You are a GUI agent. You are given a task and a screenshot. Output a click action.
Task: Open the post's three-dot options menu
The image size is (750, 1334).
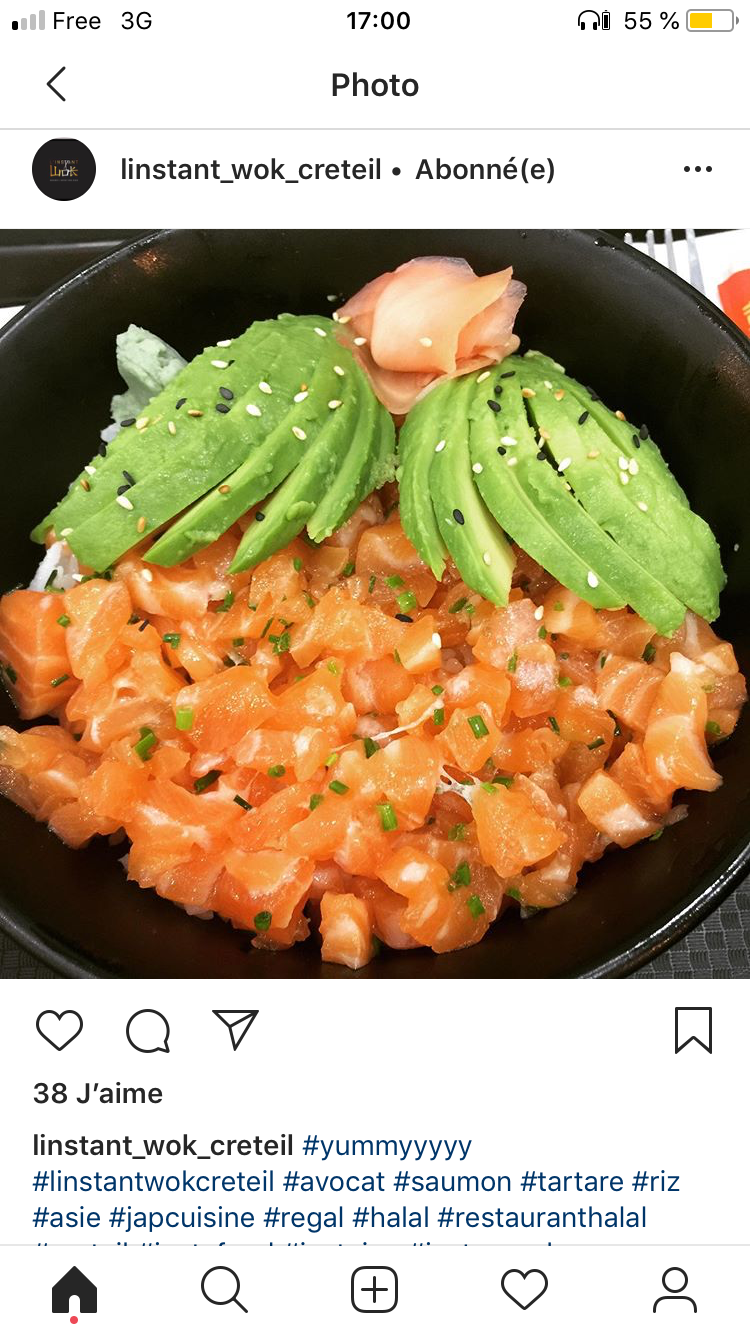[698, 170]
